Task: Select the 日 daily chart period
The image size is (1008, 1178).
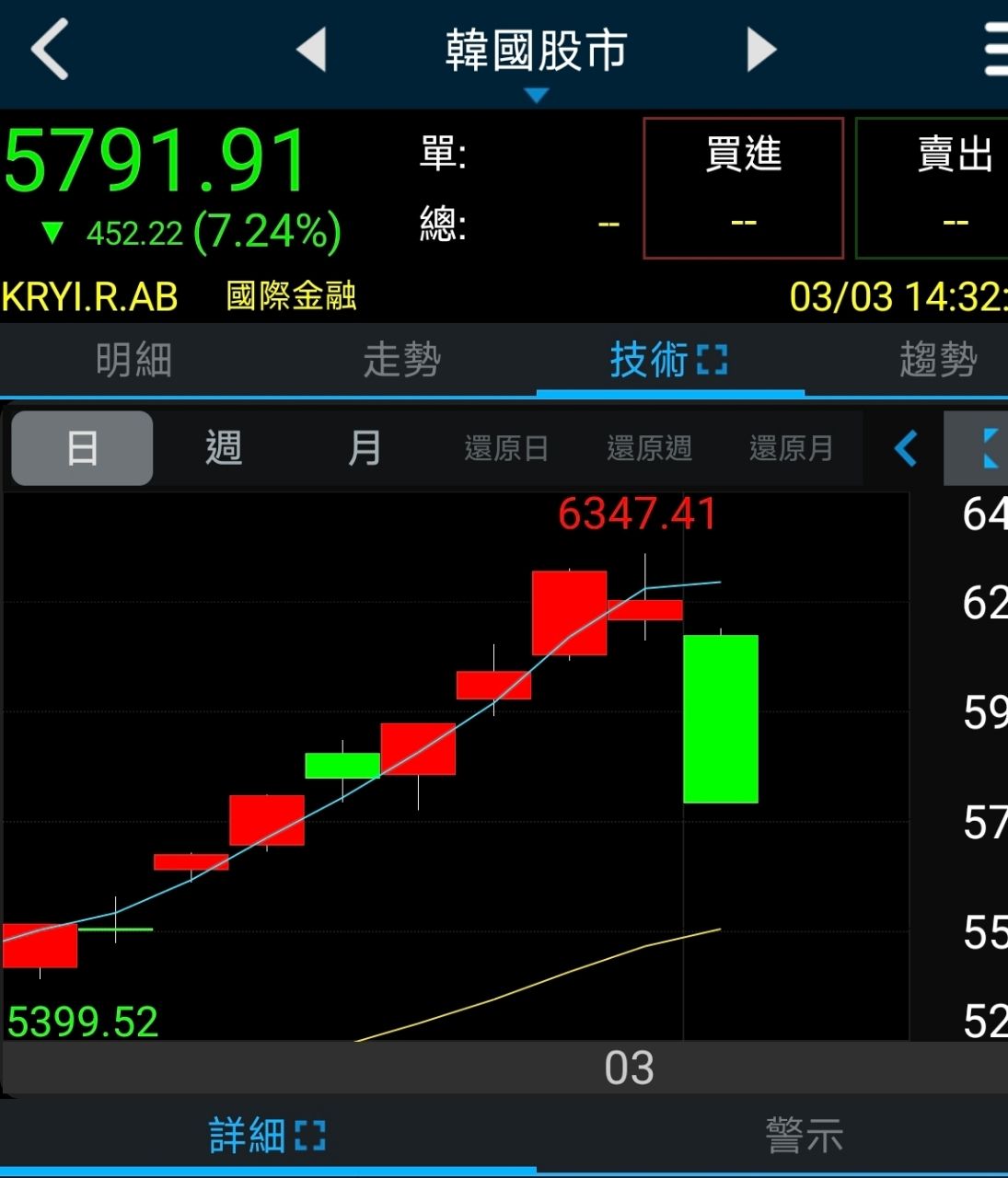Action: [x=82, y=448]
